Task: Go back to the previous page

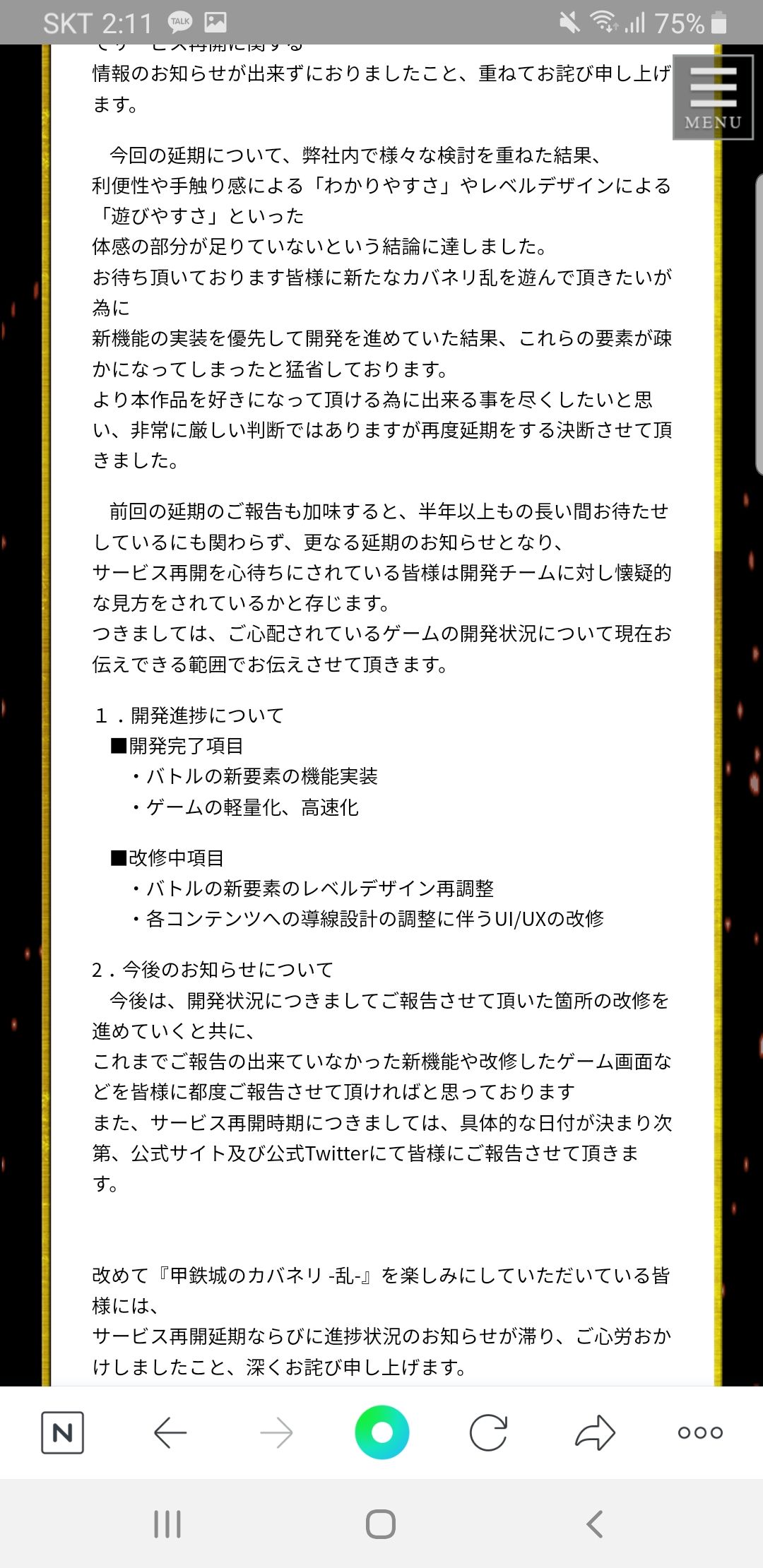Action: pyautogui.click(x=170, y=1432)
